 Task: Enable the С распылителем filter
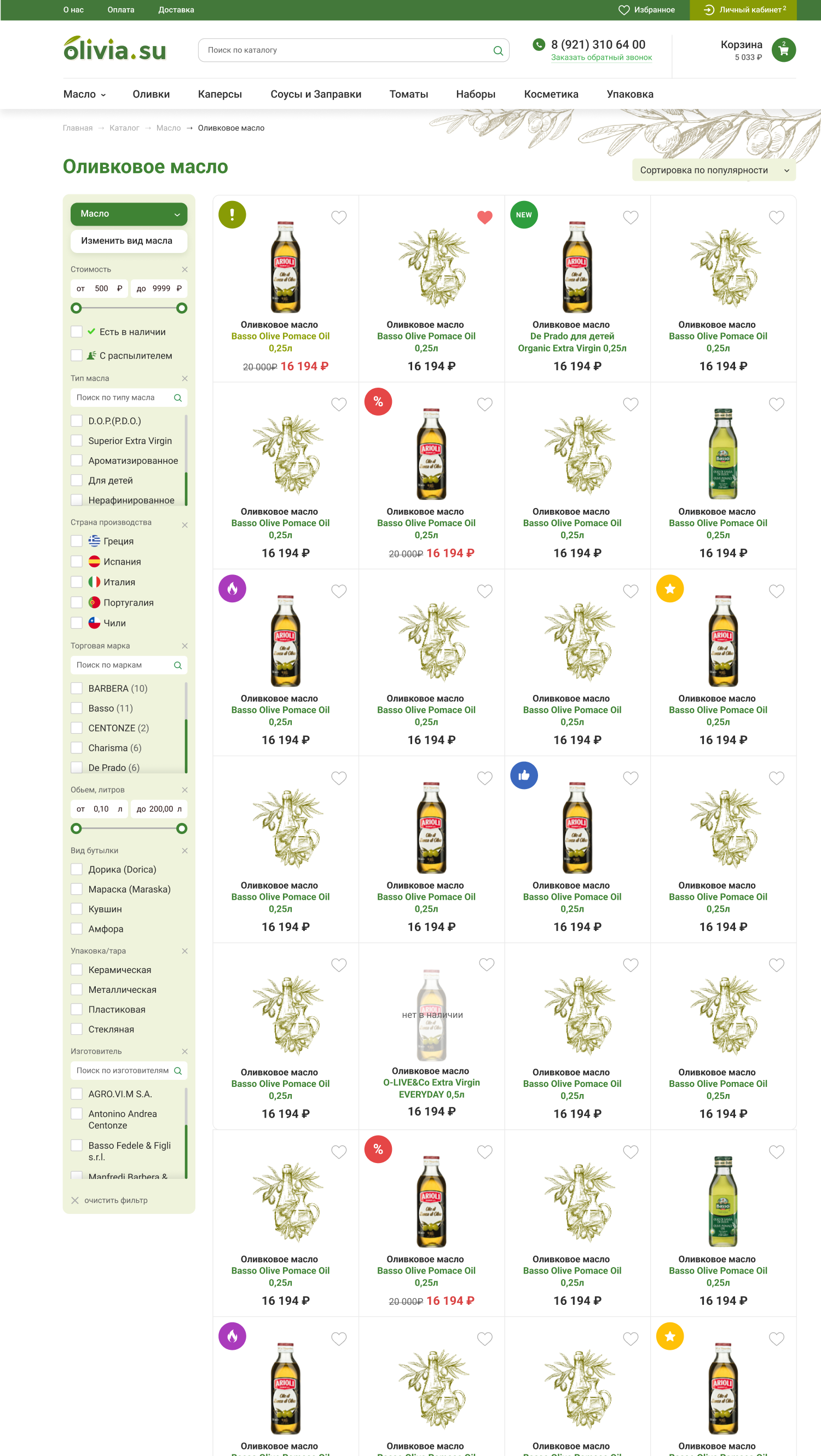(77, 355)
